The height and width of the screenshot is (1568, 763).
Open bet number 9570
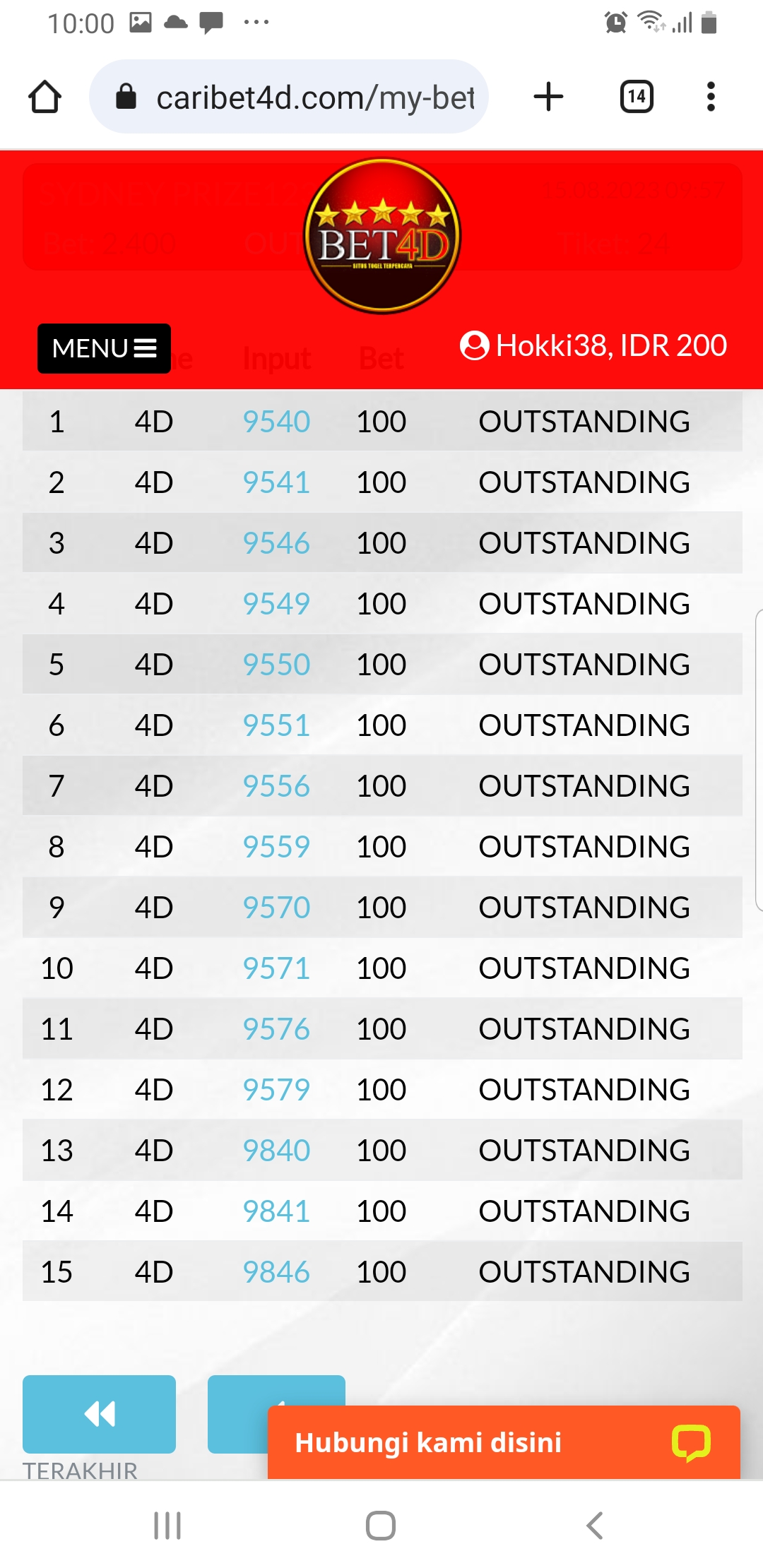(276, 908)
